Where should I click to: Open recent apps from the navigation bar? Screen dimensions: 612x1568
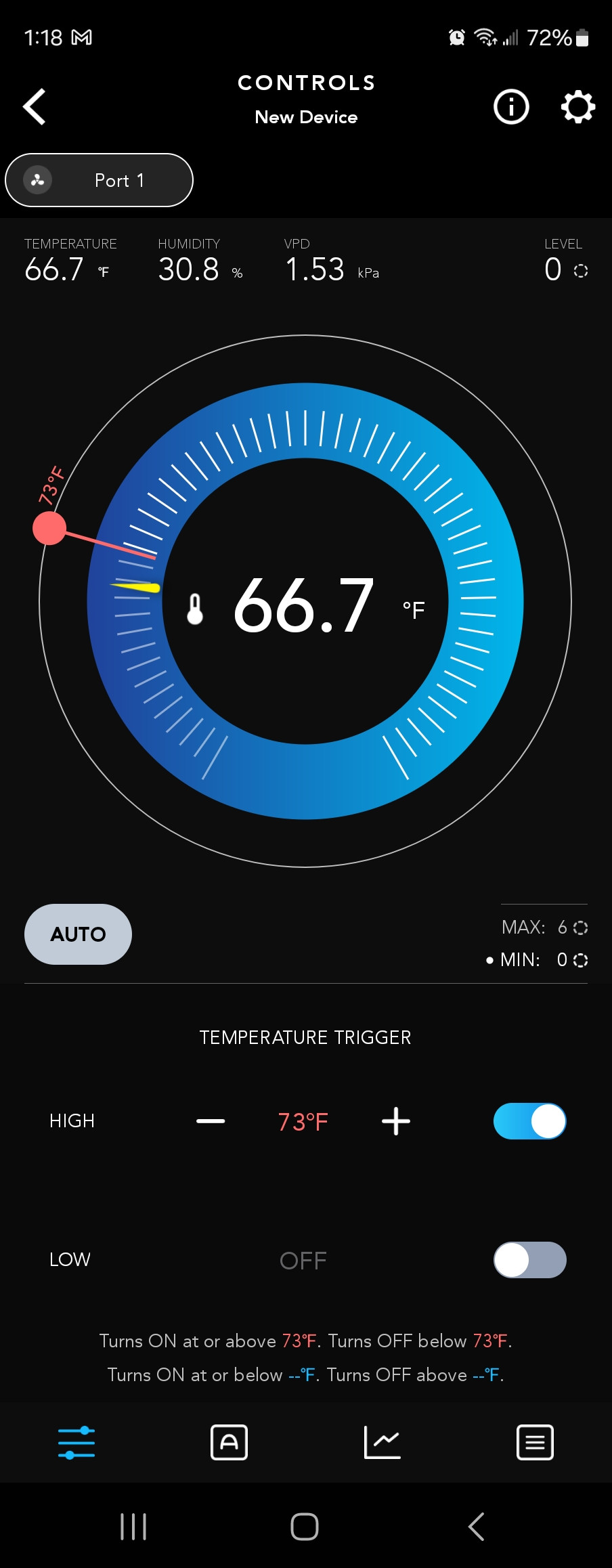133,1527
